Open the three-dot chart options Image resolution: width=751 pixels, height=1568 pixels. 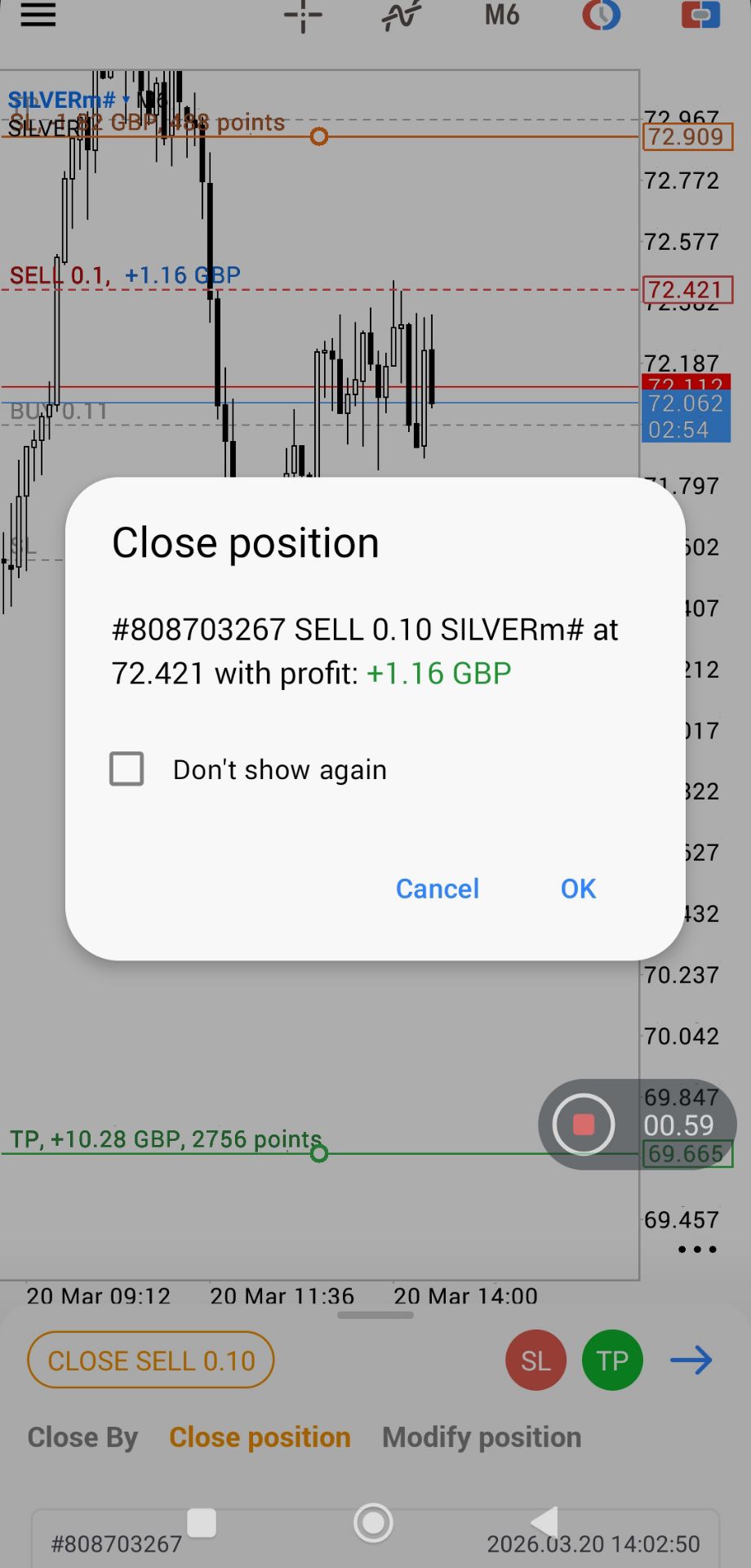tap(697, 1249)
